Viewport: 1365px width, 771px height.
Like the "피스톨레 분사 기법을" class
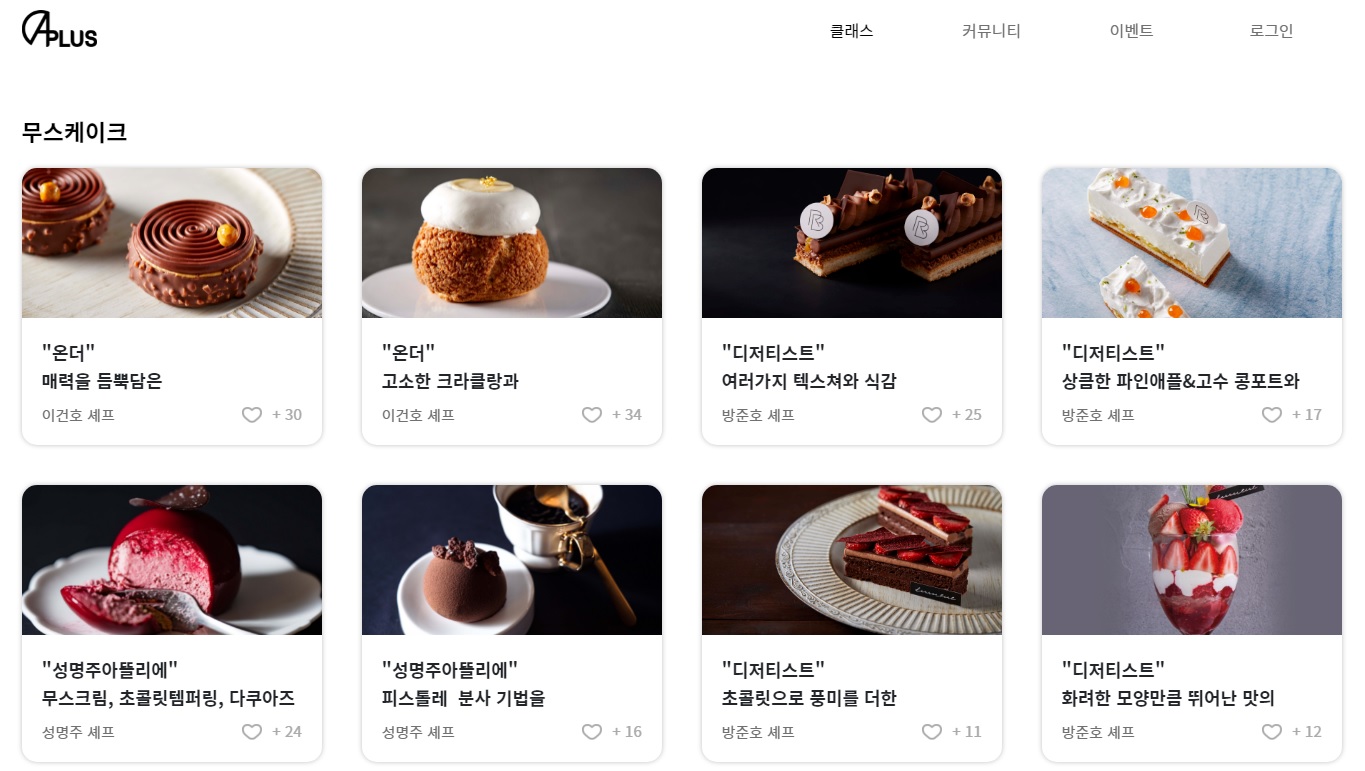pyautogui.click(x=592, y=732)
